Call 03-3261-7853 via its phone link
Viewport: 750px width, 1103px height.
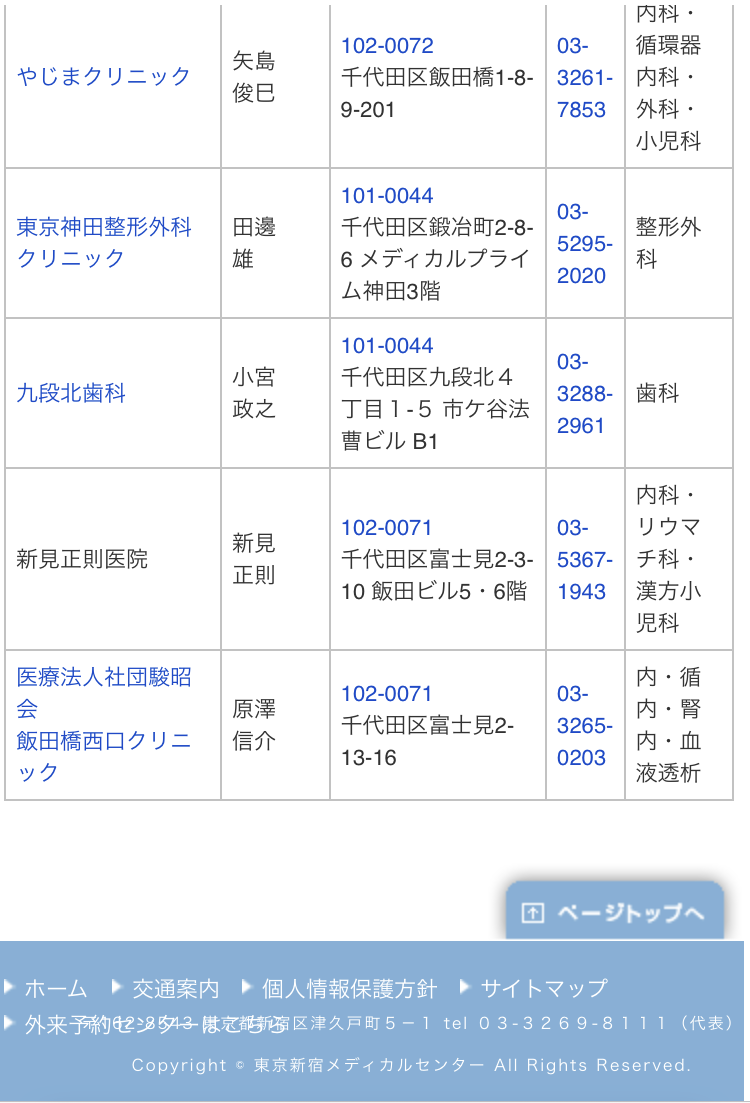tap(581, 75)
